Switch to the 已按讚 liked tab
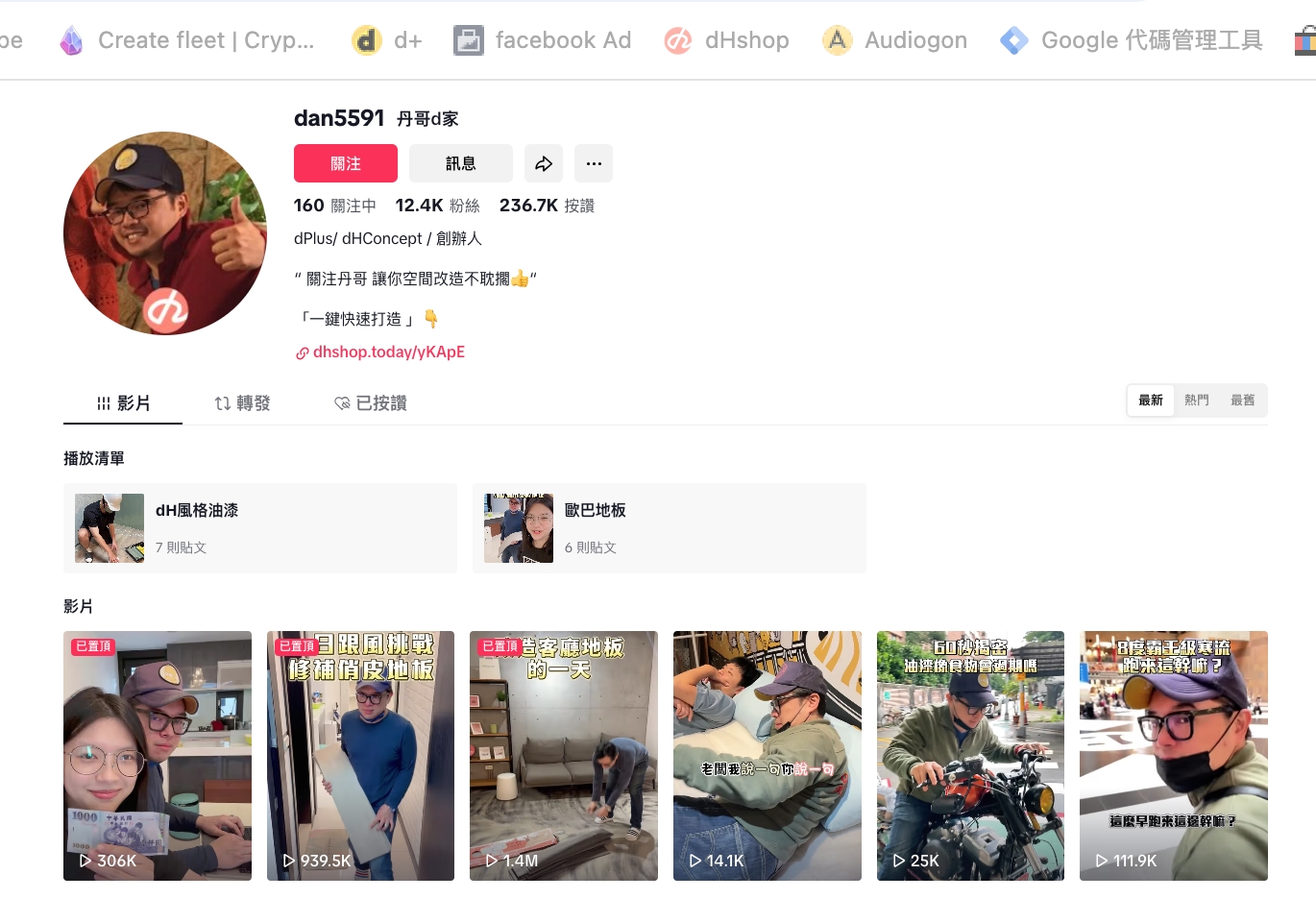Image resolution: width=1316 pixels, height=899 pixels. click(x=371, y=403)
